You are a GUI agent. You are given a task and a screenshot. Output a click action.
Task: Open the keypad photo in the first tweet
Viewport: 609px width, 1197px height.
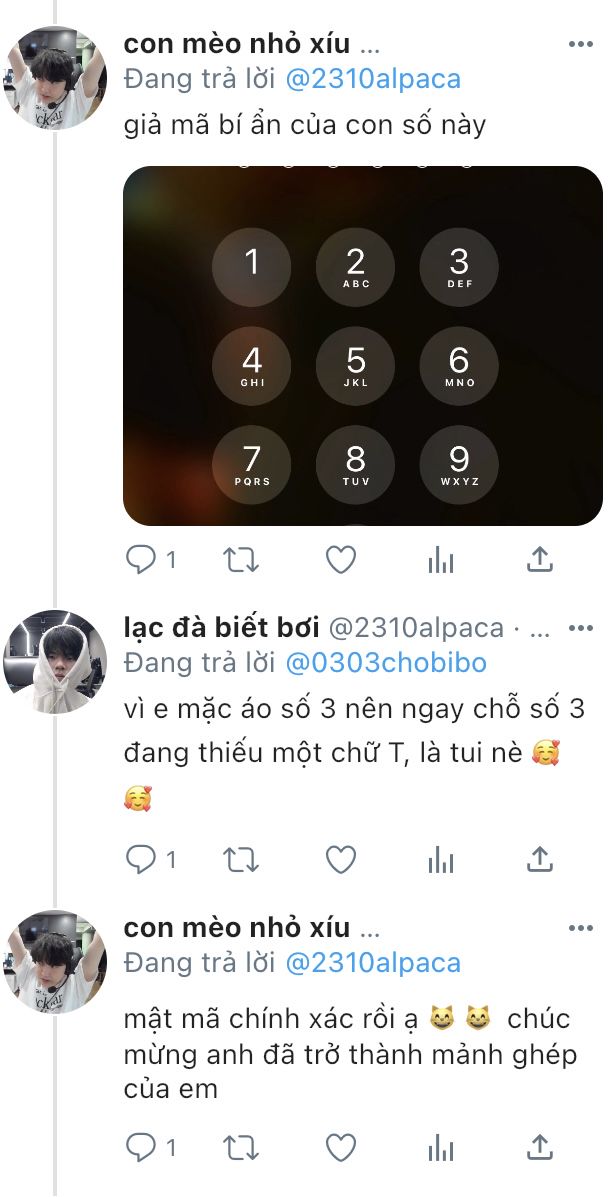pyautogui.click(x=362, y=346)
